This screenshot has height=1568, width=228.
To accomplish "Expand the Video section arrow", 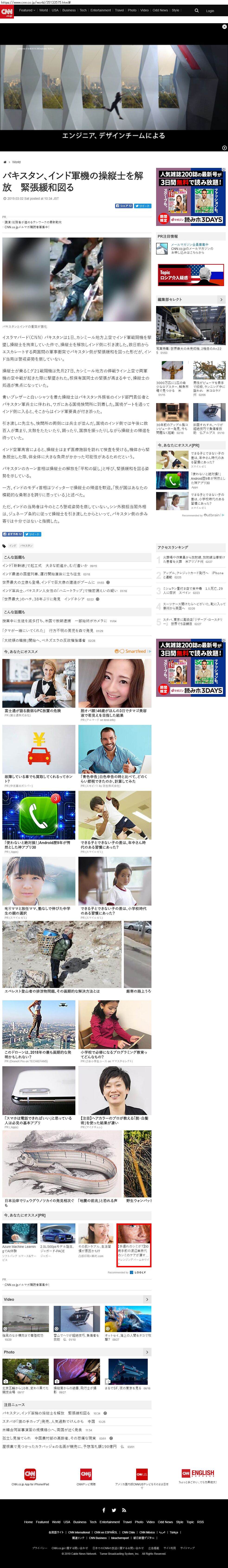I will 147,1299.
